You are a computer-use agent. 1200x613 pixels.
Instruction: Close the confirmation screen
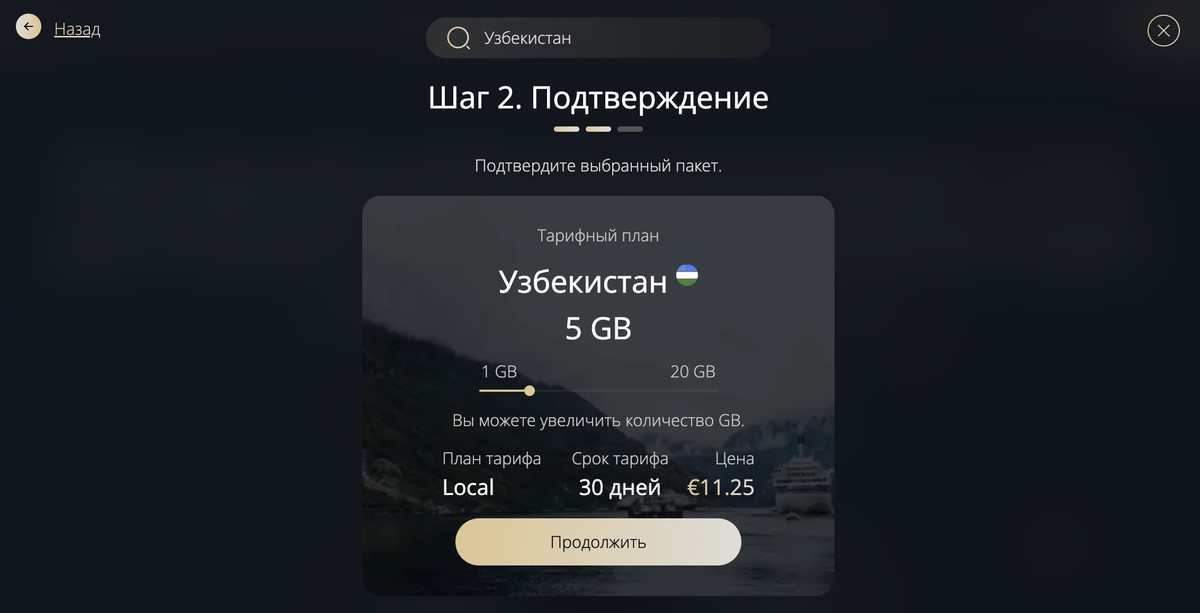(x=1163, y=31)
